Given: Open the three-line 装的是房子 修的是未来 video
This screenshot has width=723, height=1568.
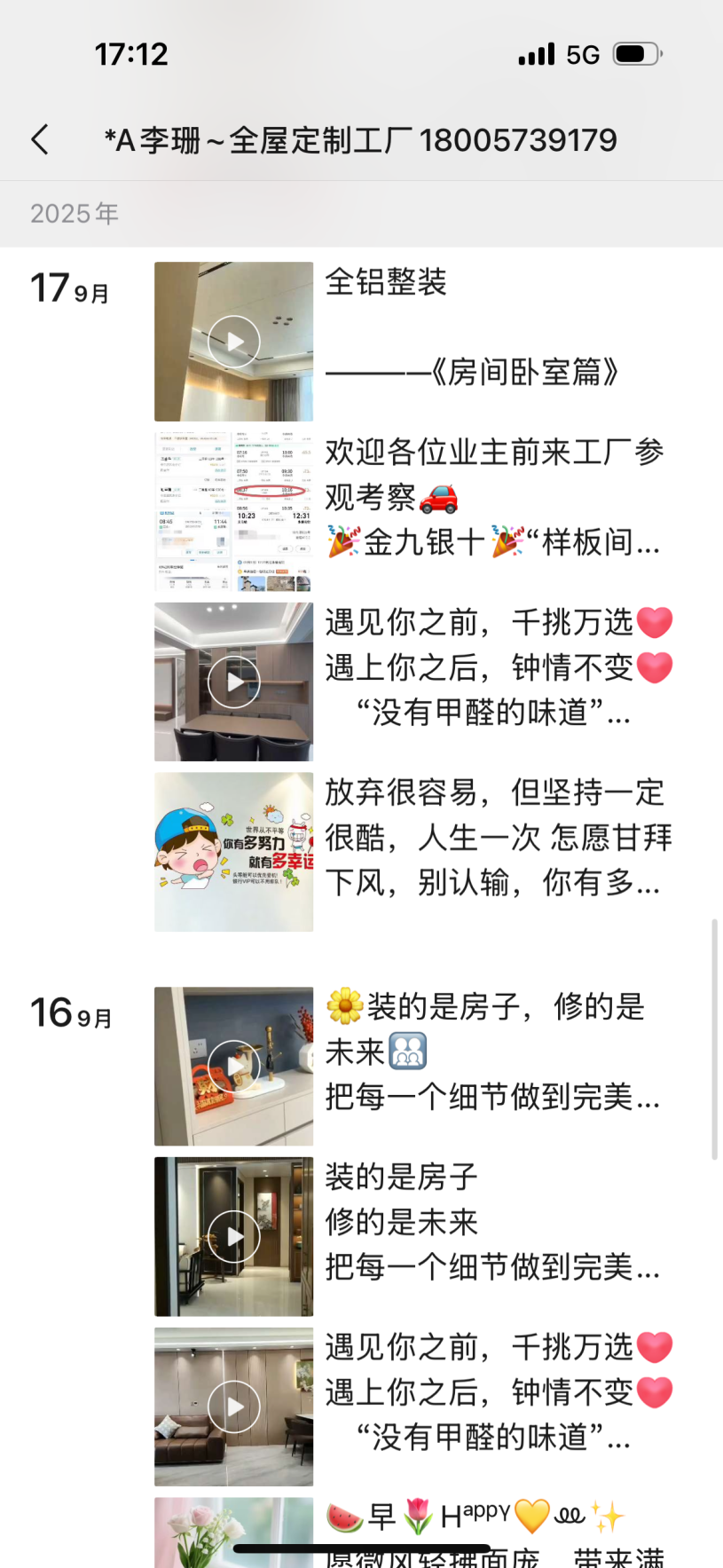Looking at the screenshot, I should [x=233, y=1236].
